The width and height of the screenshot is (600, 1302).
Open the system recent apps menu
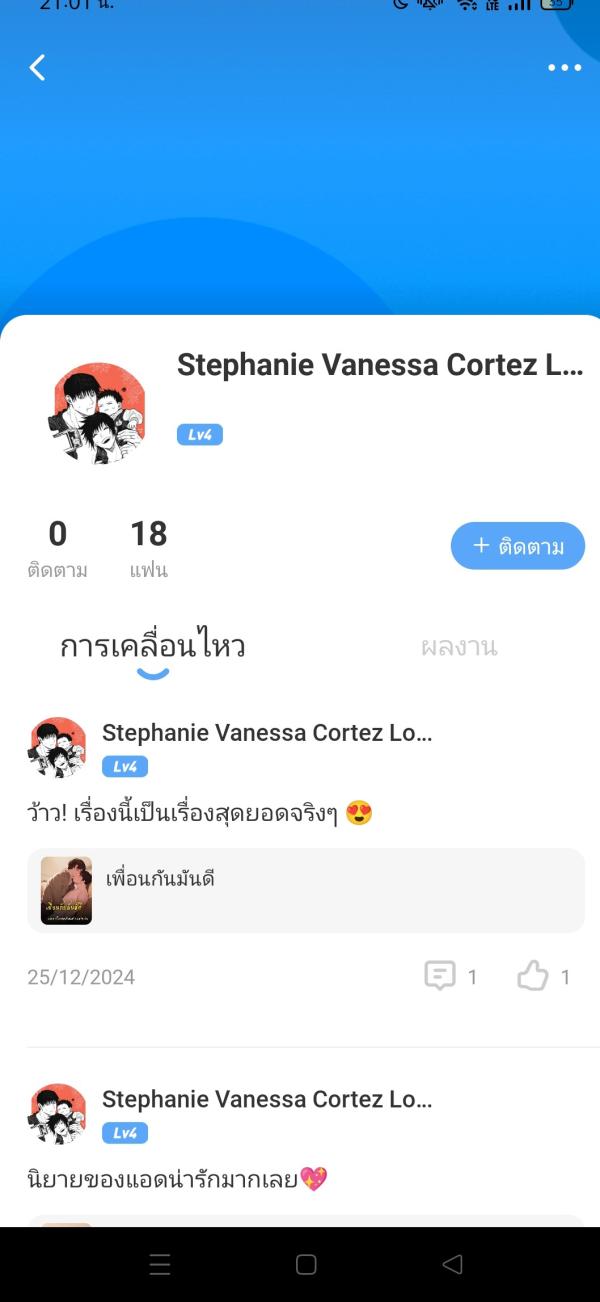click(160, 1264)
